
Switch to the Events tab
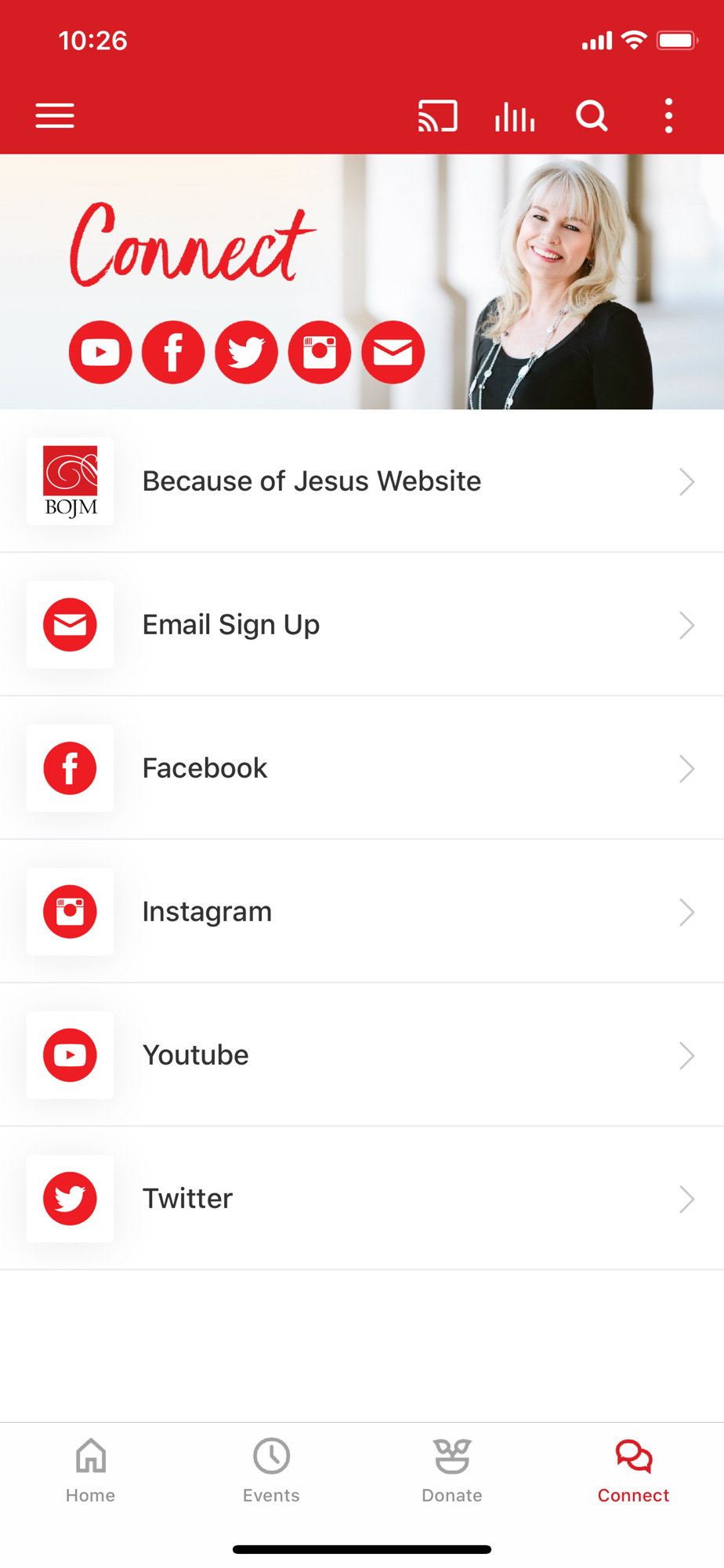(x=271, y=1471)
